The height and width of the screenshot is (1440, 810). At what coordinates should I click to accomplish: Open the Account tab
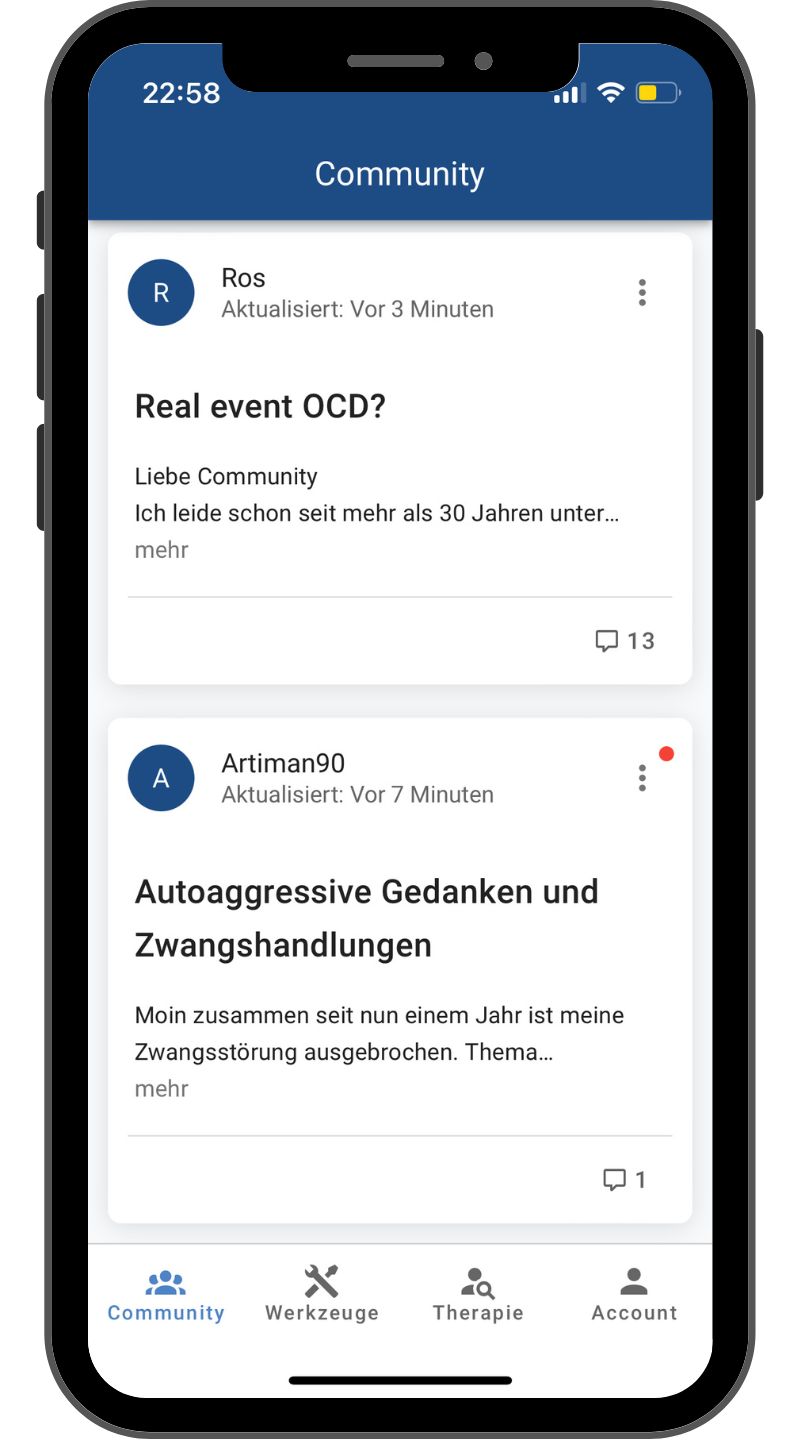pos(634,1296)
